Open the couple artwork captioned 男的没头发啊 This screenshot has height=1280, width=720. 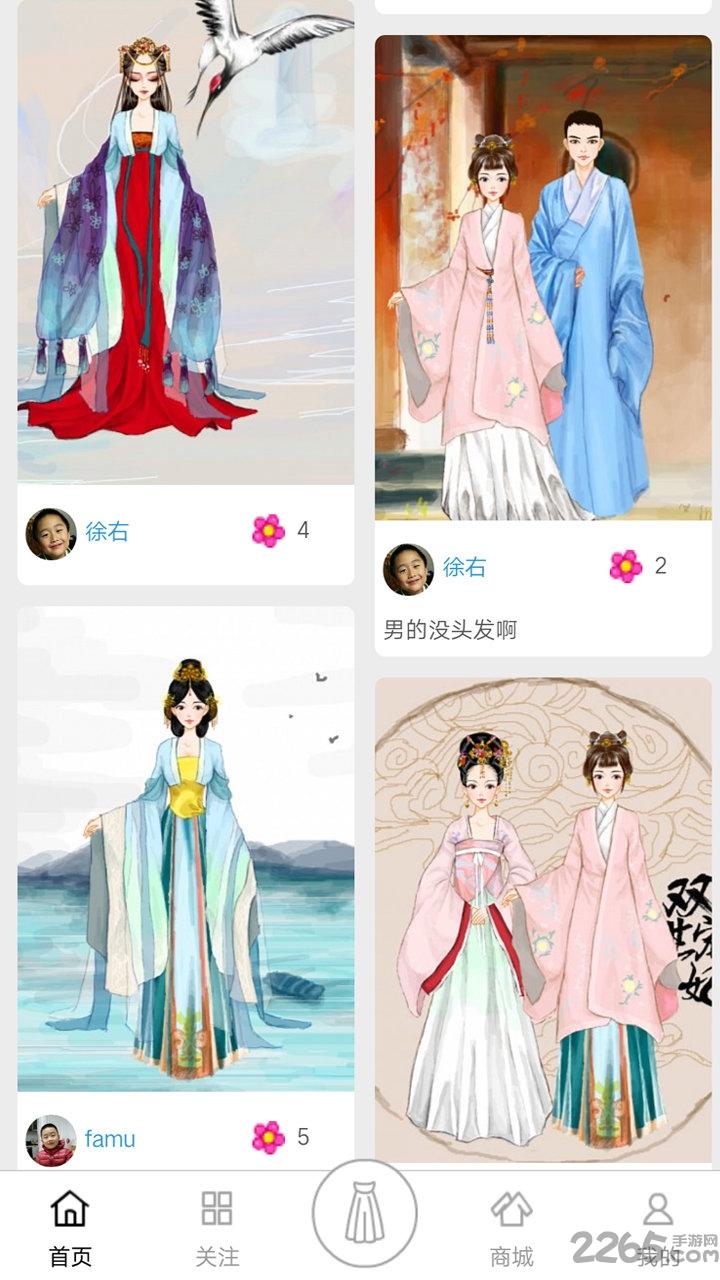[543, 278]
